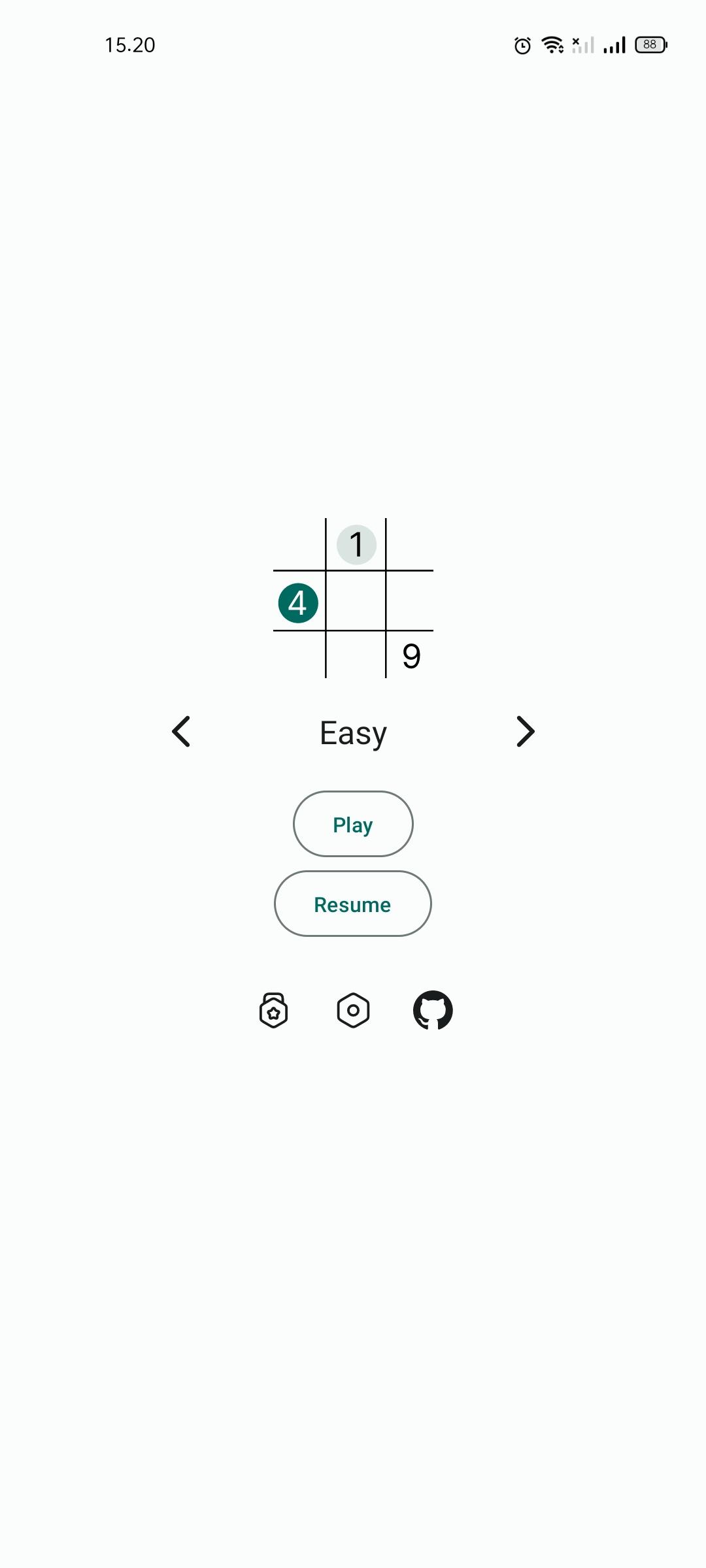Resume the saved game
The image size is (706, 1568).
pyautogui.click(x=353, y=904)
